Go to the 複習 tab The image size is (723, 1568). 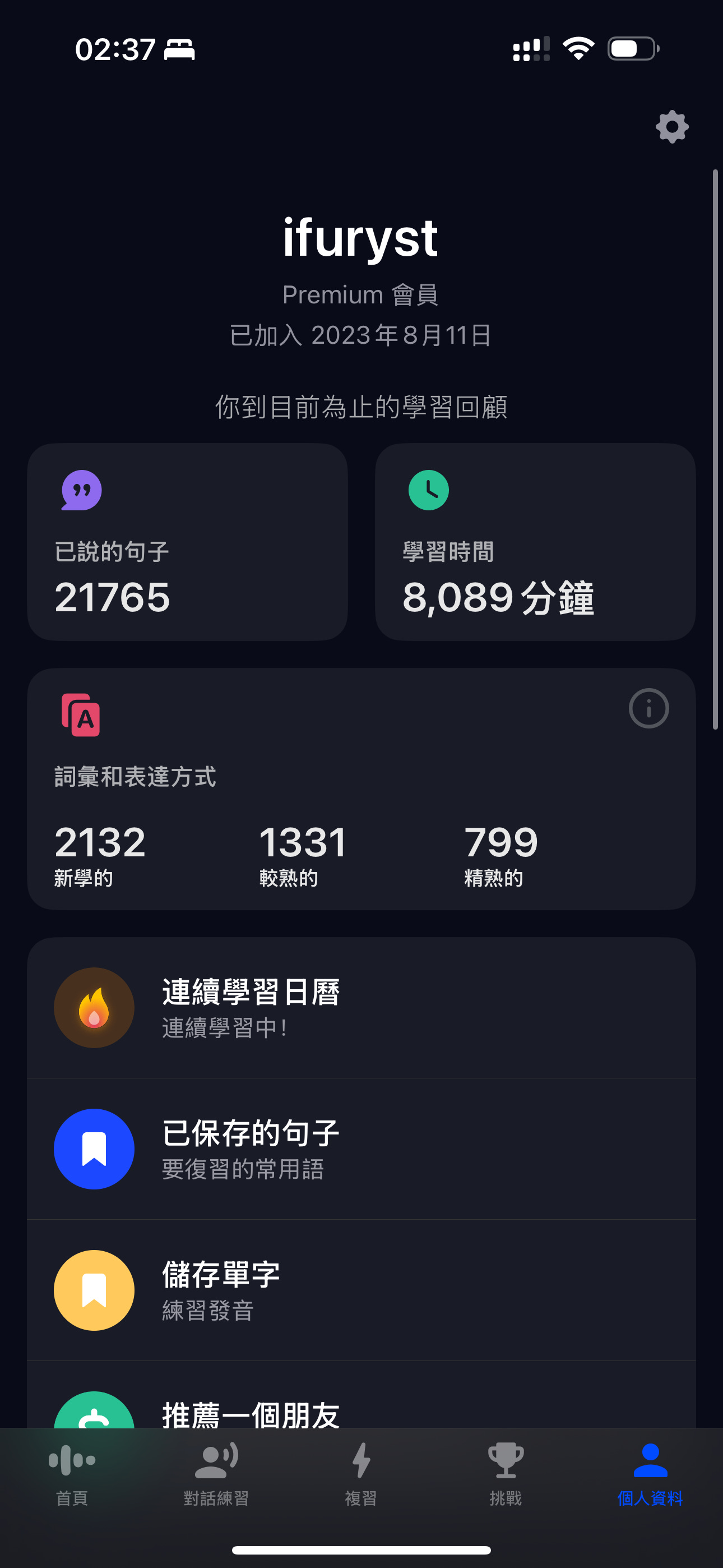[361, 1472]
